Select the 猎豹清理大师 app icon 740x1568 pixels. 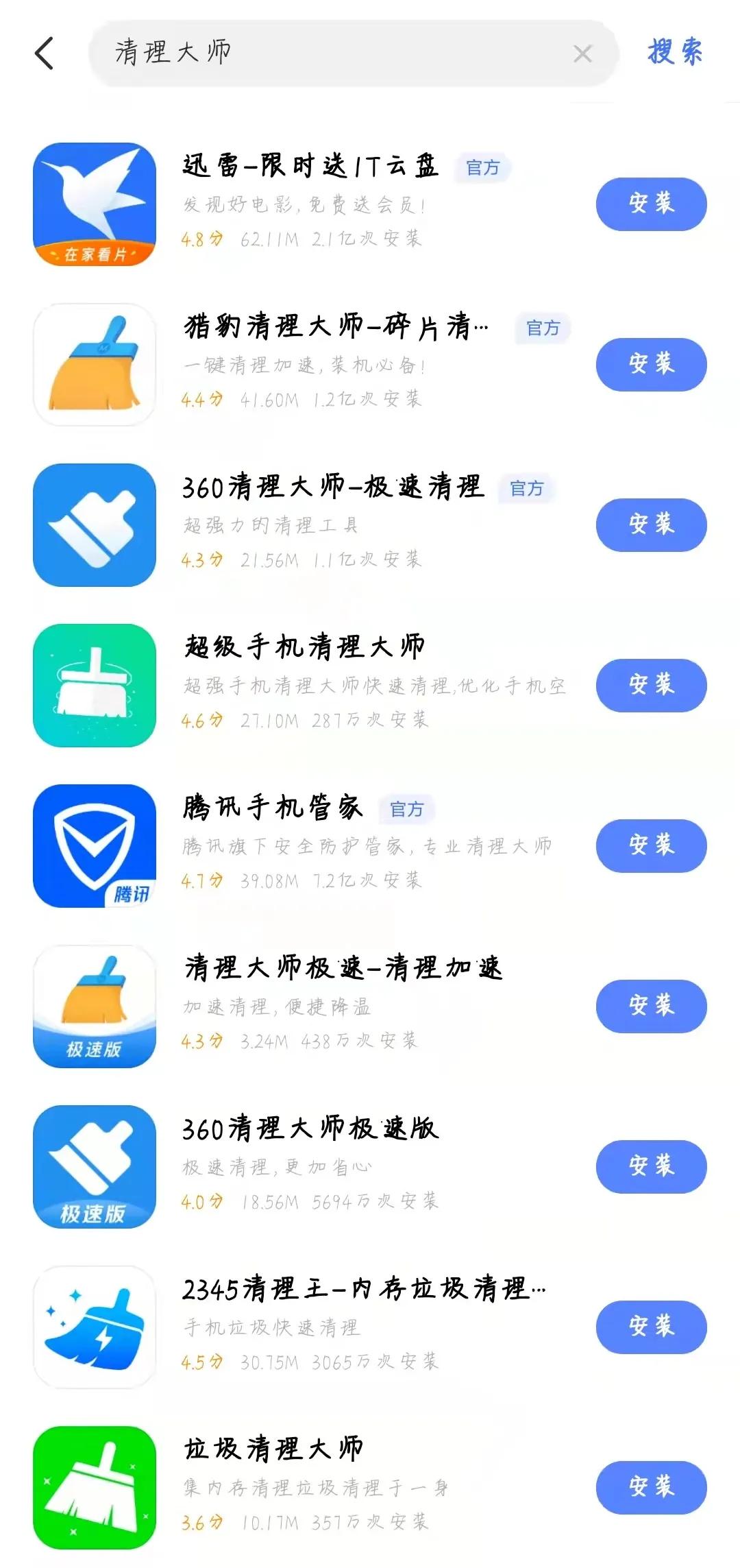click(x=94, y=365)
